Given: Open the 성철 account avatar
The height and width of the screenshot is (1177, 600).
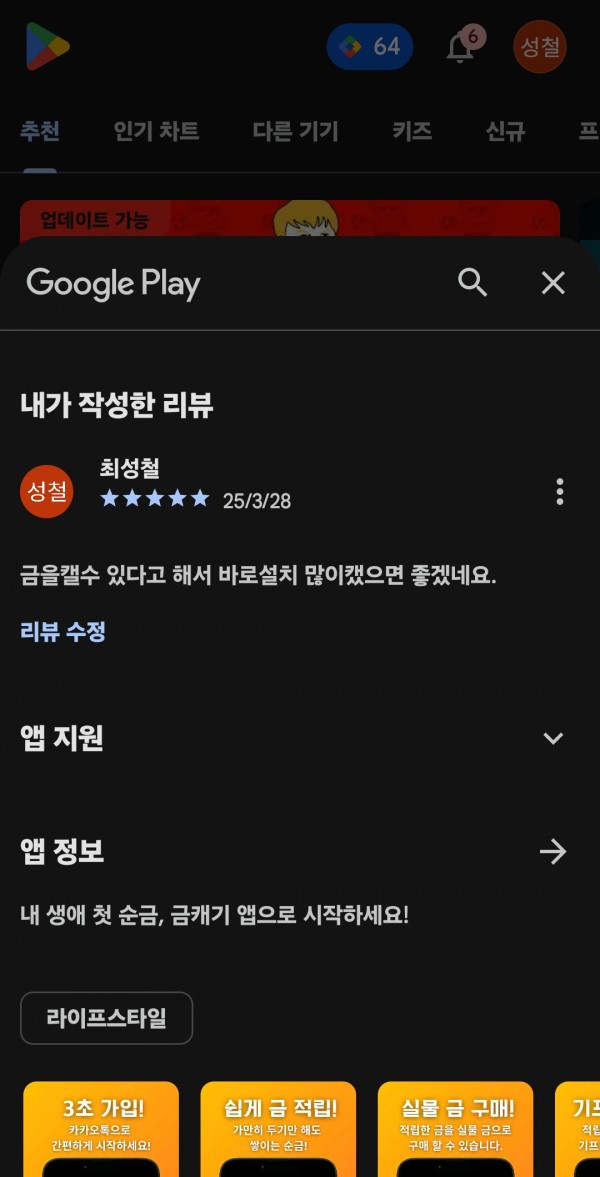Looking at the screenshot, I should [540, 47].
